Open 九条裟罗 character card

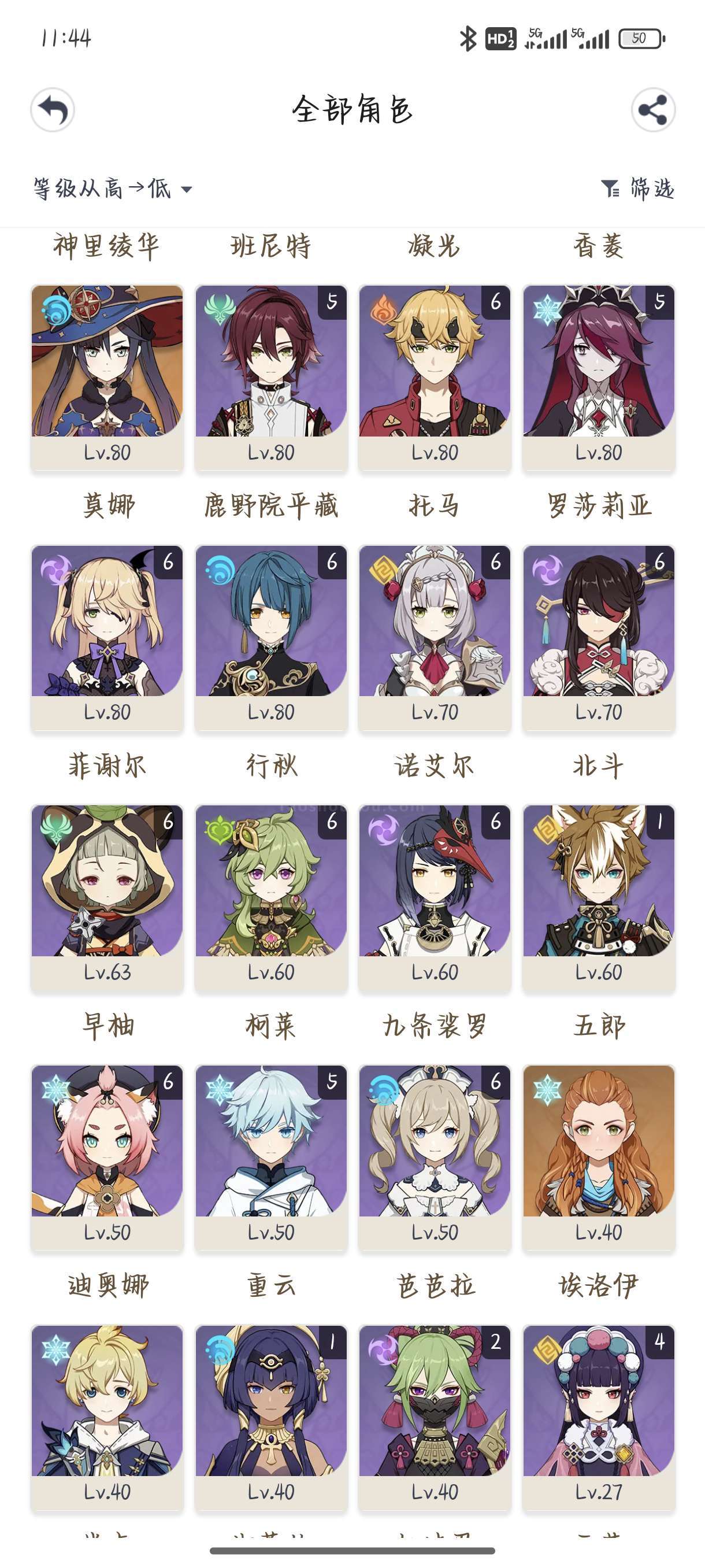(435, 898)
